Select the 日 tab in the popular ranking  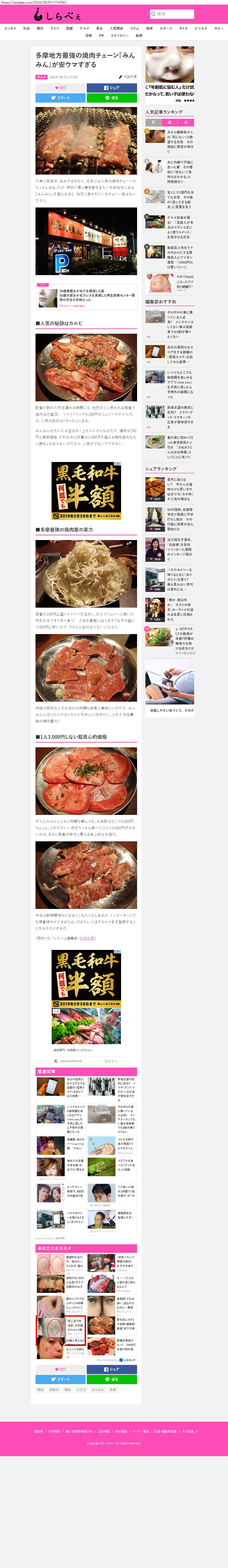pyautogui.click(x=153, y=122)
